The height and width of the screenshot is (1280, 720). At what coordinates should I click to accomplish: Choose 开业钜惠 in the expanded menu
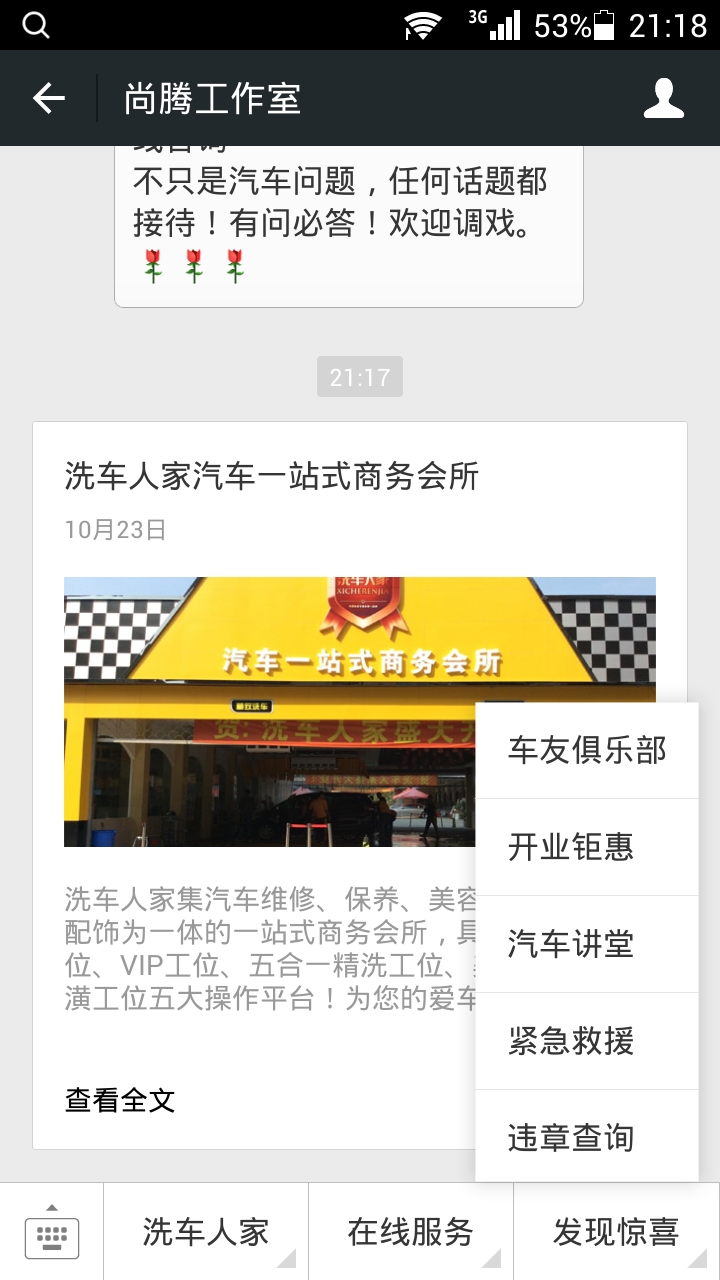click(586, 845)
